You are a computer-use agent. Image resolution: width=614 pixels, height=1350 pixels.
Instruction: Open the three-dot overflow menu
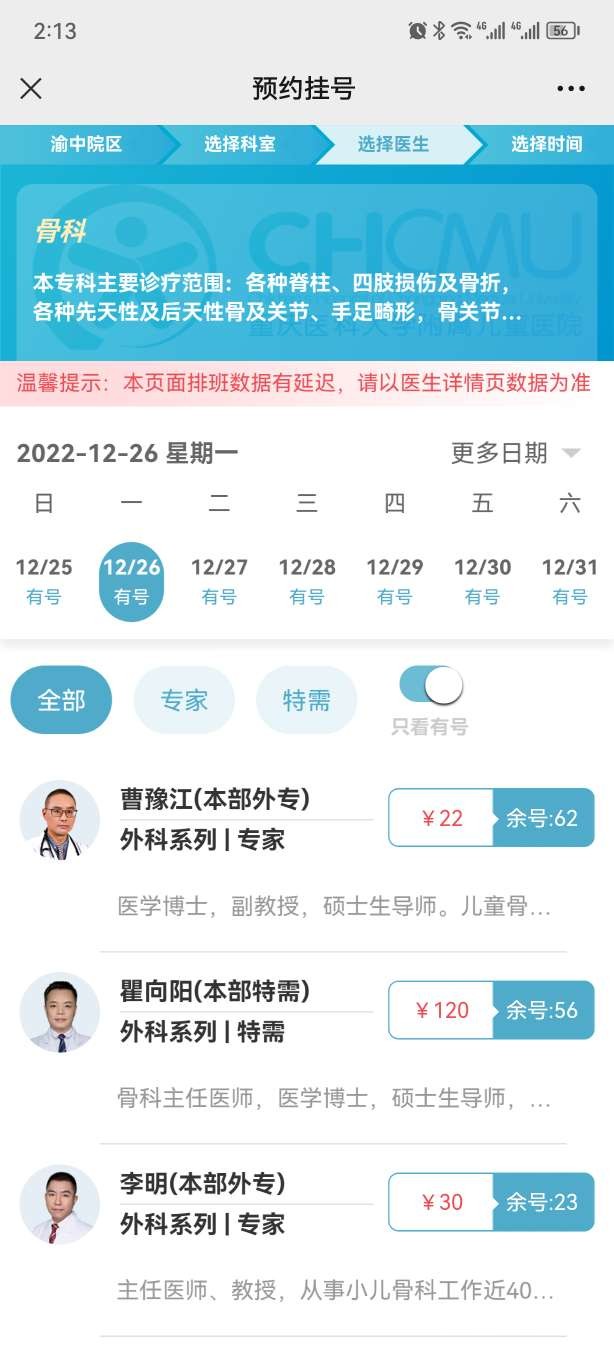[570, 88]
